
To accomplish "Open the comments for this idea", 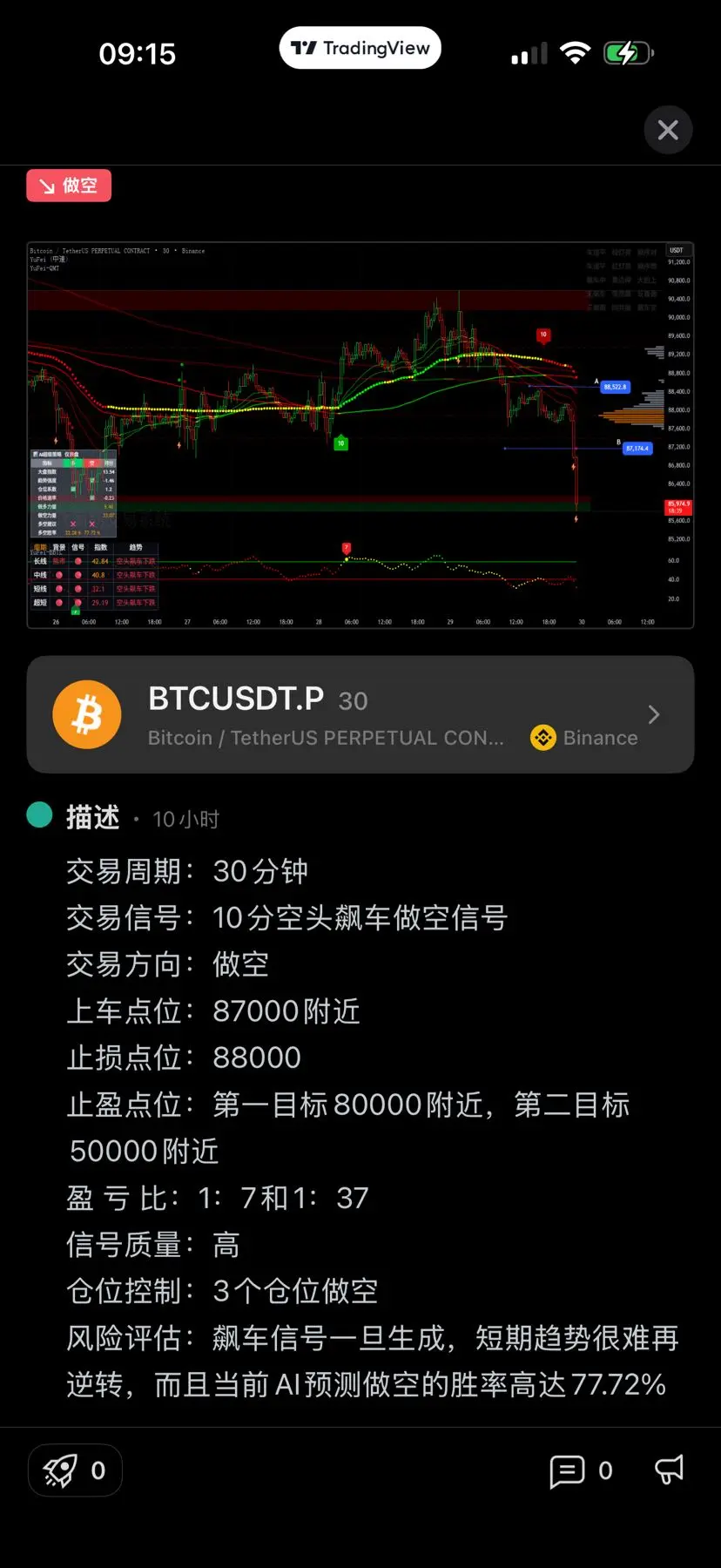I will 581,1471.
